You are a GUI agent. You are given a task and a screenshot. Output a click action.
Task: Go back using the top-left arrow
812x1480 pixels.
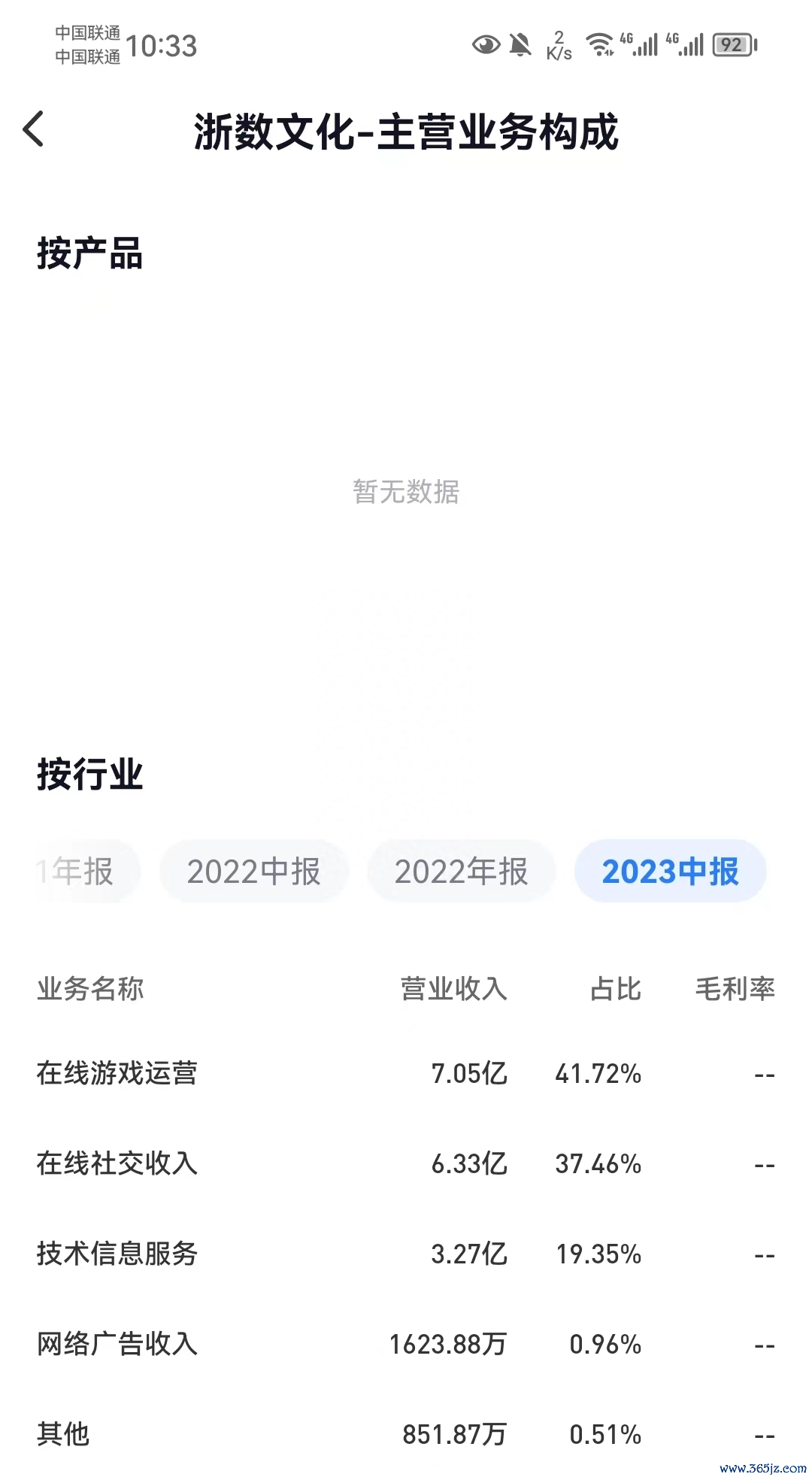[34, 129]
